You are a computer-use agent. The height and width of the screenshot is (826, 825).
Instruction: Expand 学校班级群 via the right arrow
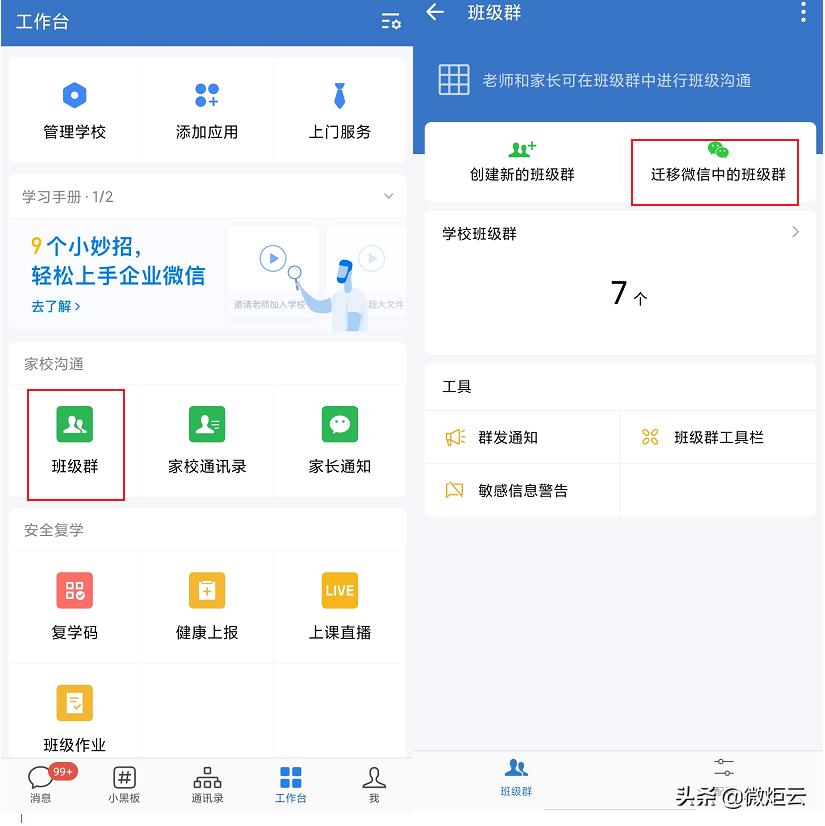[x=796, y=233]
